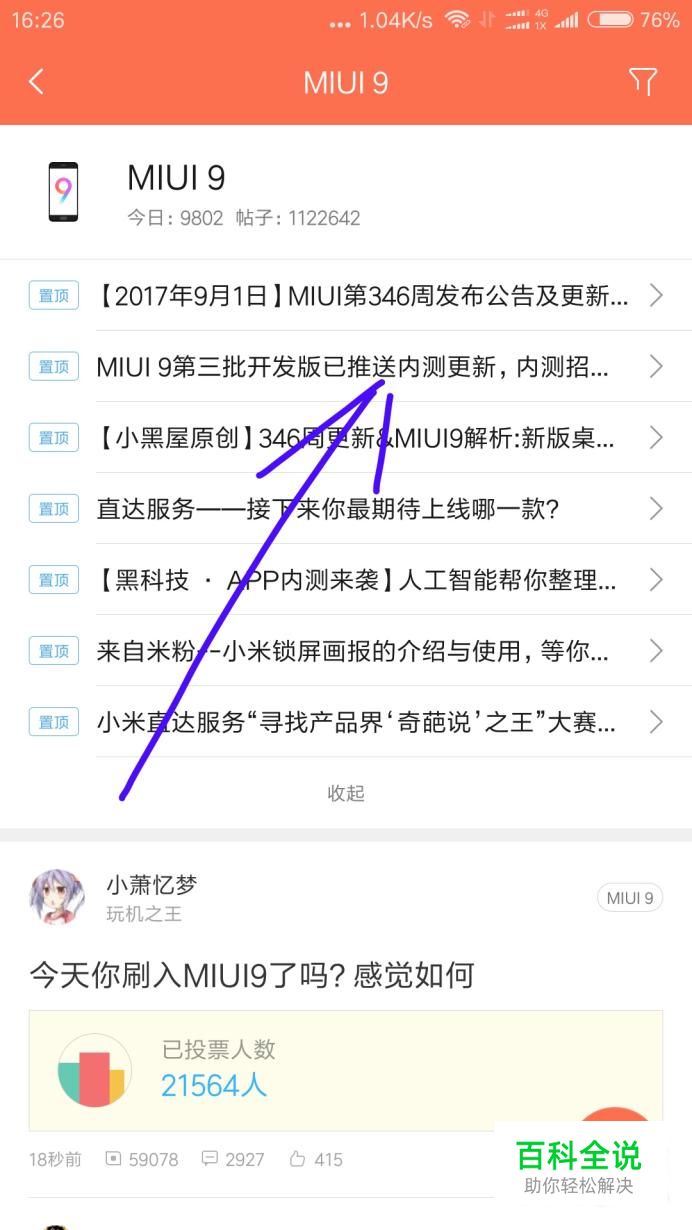Open comments with count 2927
This screenshot has height=1230, width=692.
click(232, 1159)
